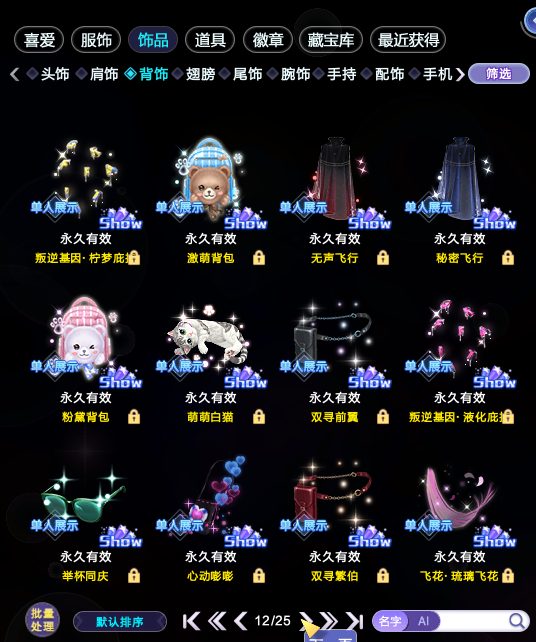Jump to the last page
Screen dimensions: 536x642
[x=355, y=621]
